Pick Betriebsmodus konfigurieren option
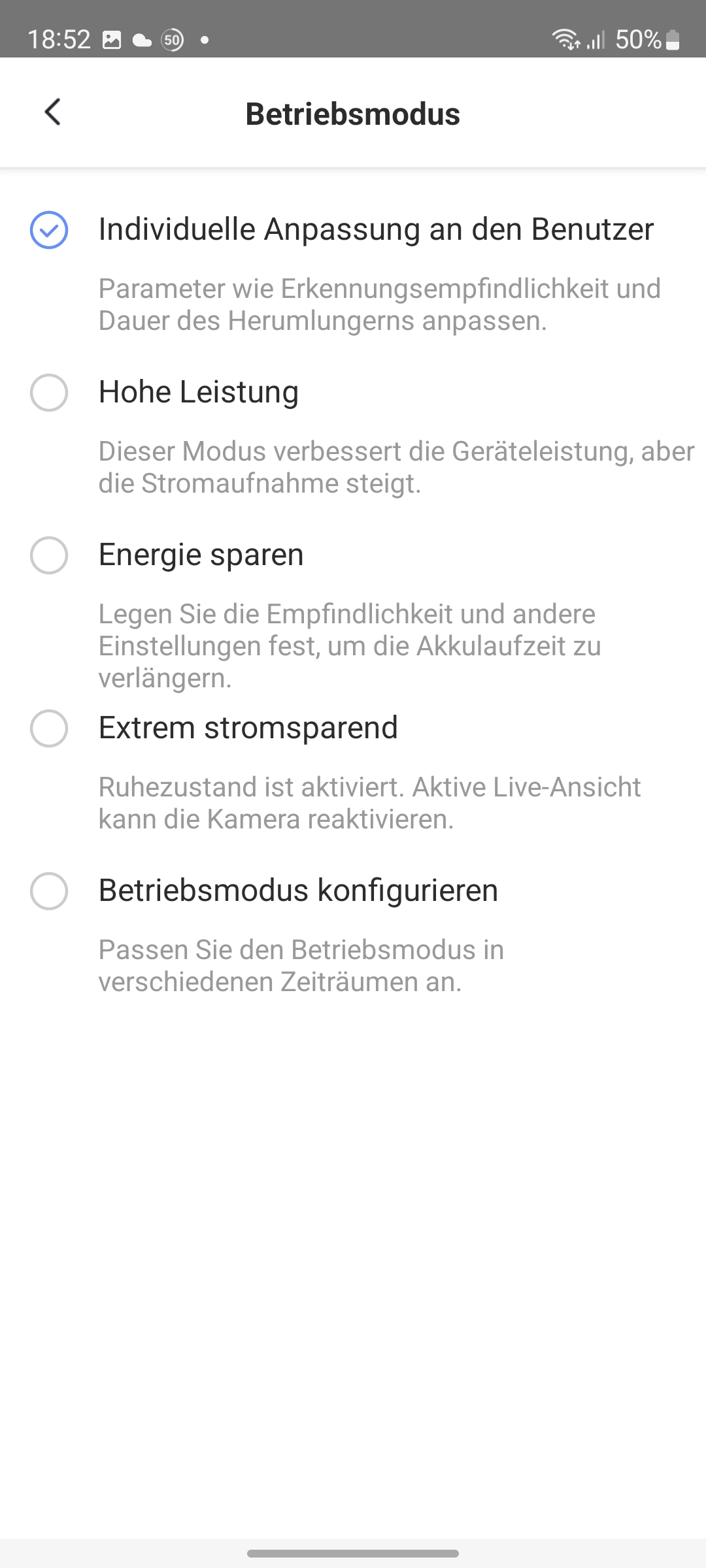This screenshot has height=1568, width=706. pyautogui.click(x=49, y=890)
